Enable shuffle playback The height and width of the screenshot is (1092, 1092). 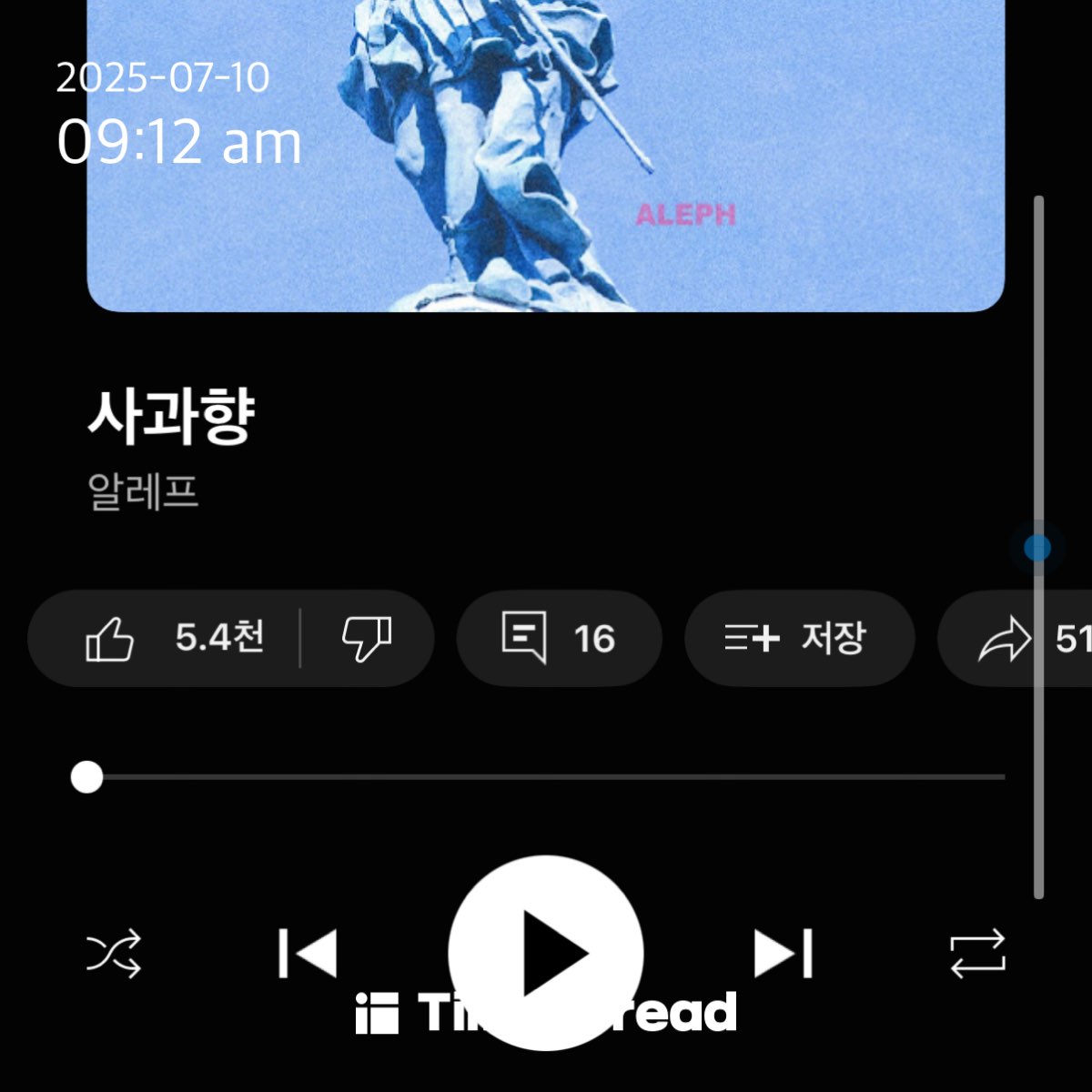click(114, 954)
